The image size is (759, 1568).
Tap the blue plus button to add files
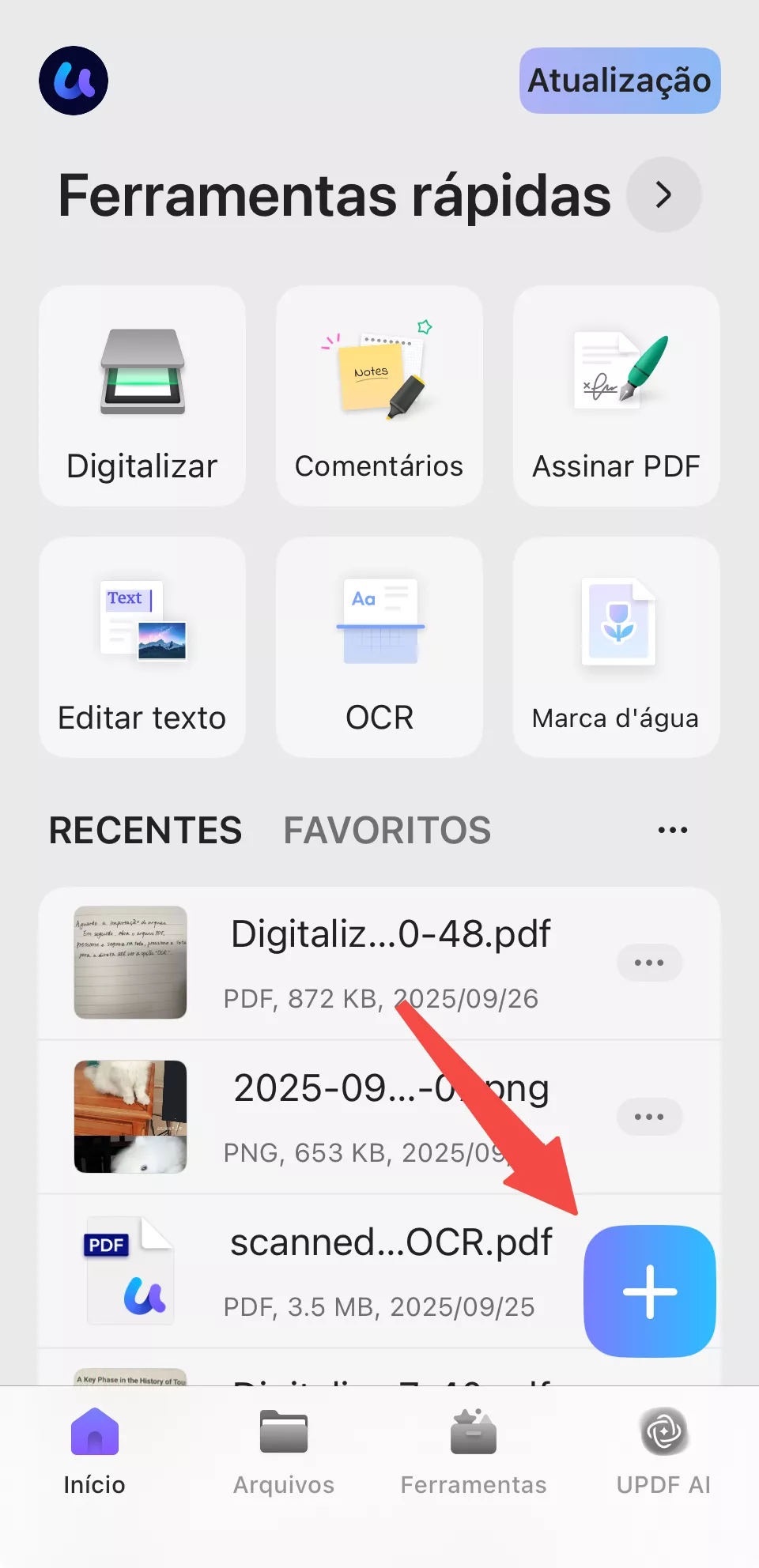pyautogui.click(x=649, y=1291)
